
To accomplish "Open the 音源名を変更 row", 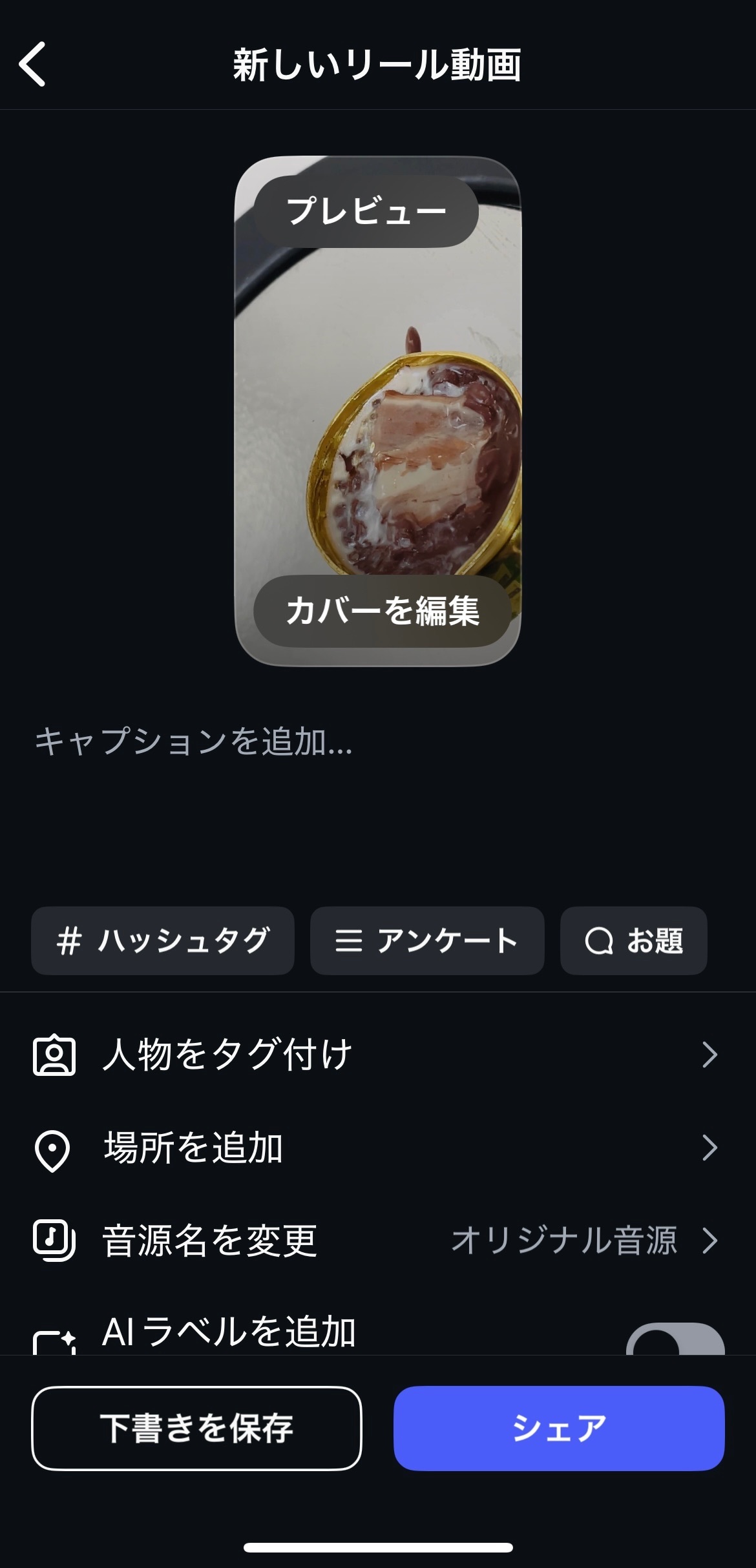I will [377, 1241].
